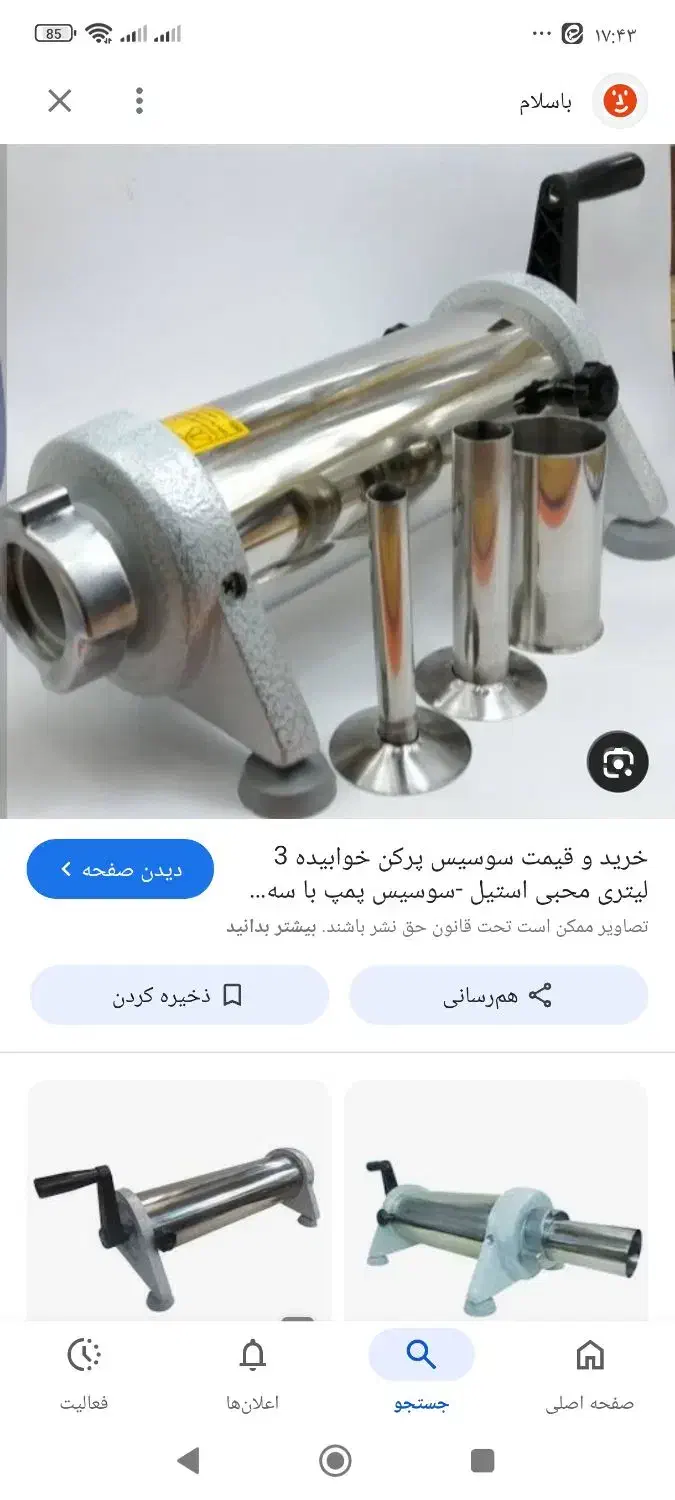The width and height of the screenshot is (675, 1500).
Task: Switch to the جستجو tab
Action: pyautogui.click(x=421, y=1375)
